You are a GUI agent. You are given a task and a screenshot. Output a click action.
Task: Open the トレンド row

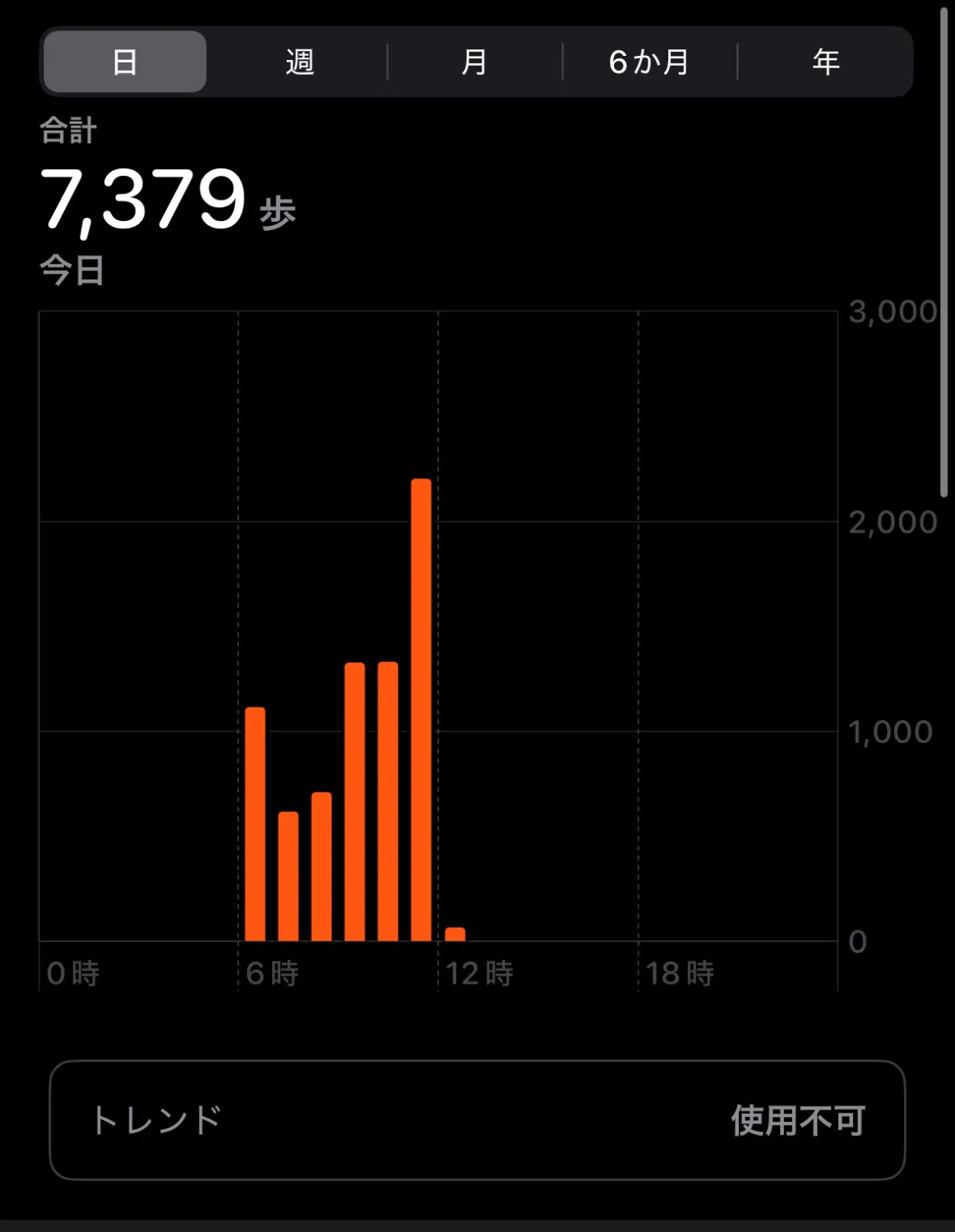coord(477,1120)
